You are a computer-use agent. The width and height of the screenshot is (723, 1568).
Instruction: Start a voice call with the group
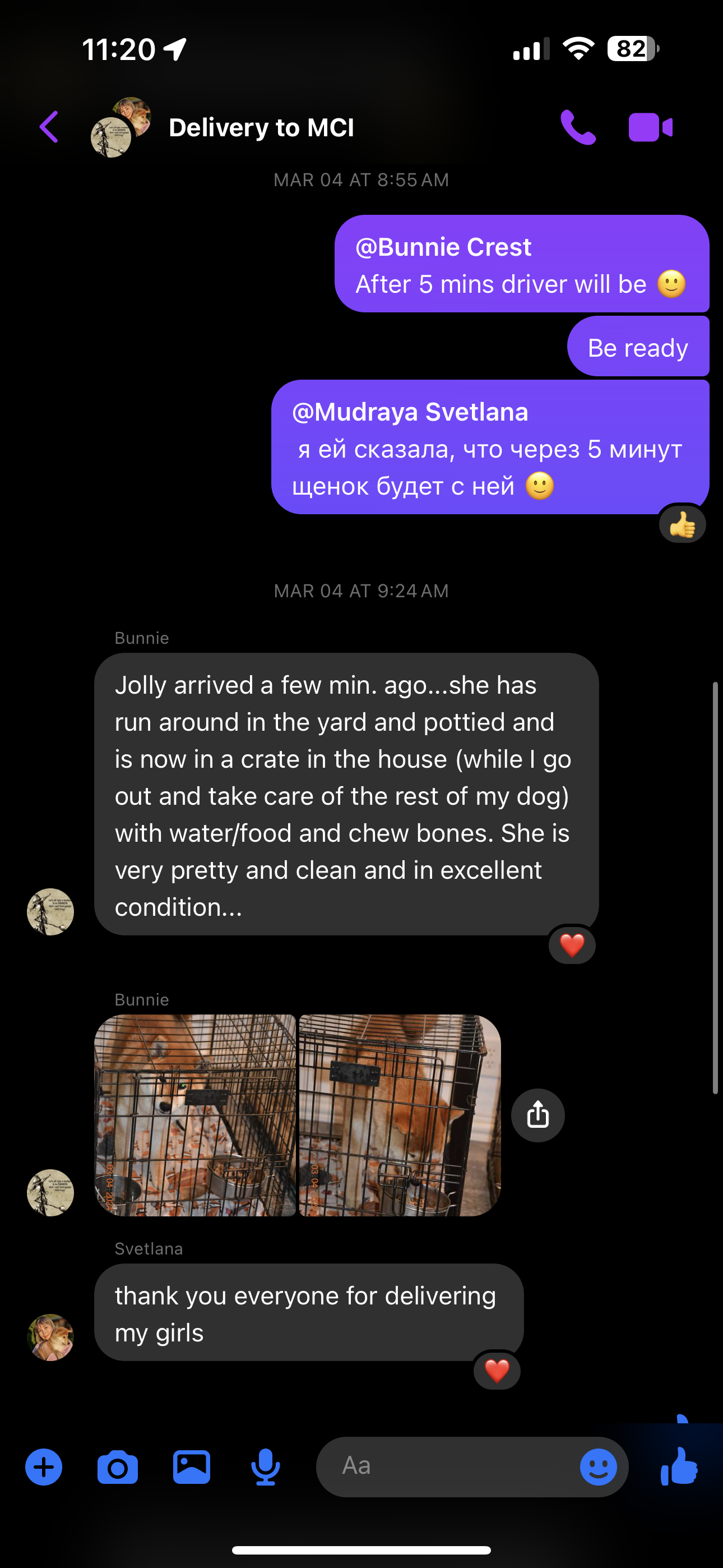(577, 127)
